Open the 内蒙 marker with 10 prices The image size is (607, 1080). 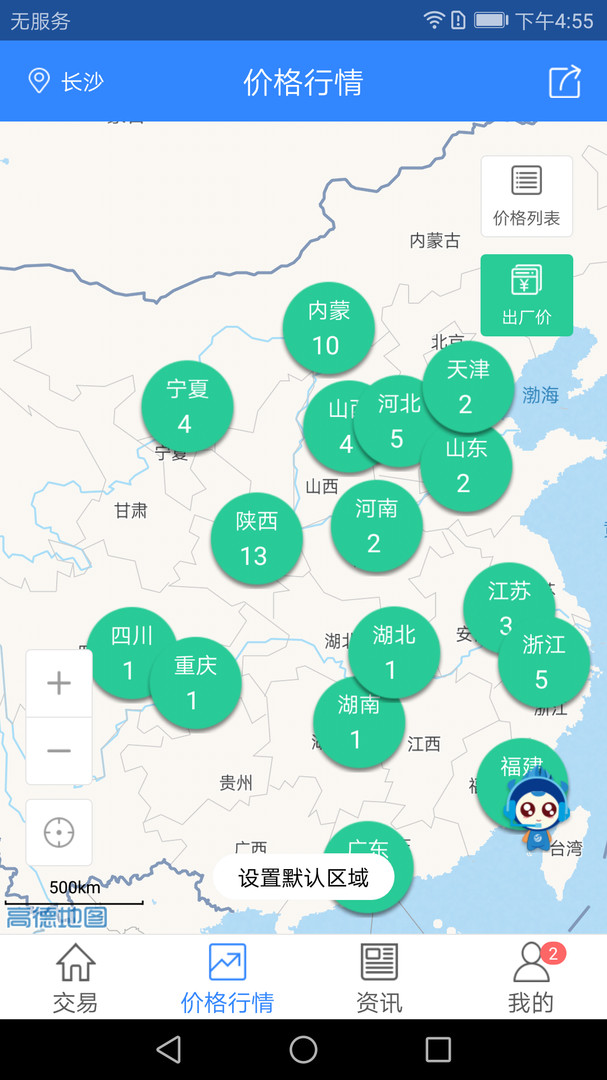pyautogui.click(x=328, y=328)
